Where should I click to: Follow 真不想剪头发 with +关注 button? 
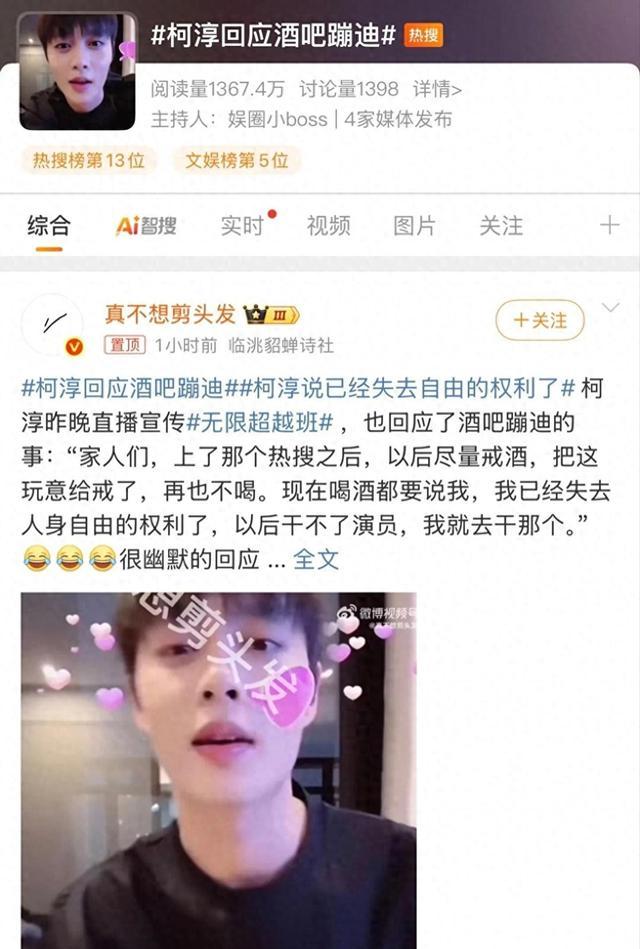tap(540, 320)
